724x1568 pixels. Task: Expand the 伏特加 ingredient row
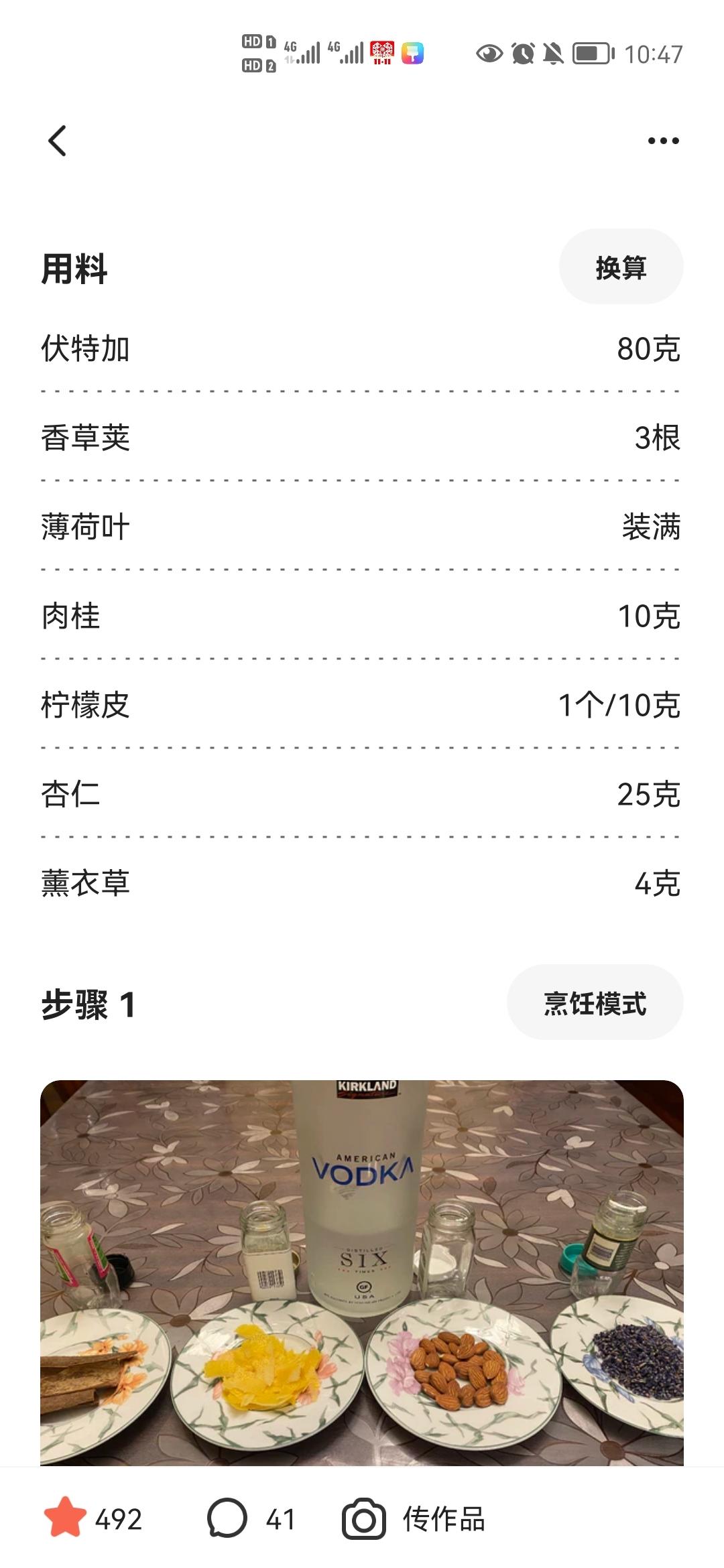click(362, 348)
